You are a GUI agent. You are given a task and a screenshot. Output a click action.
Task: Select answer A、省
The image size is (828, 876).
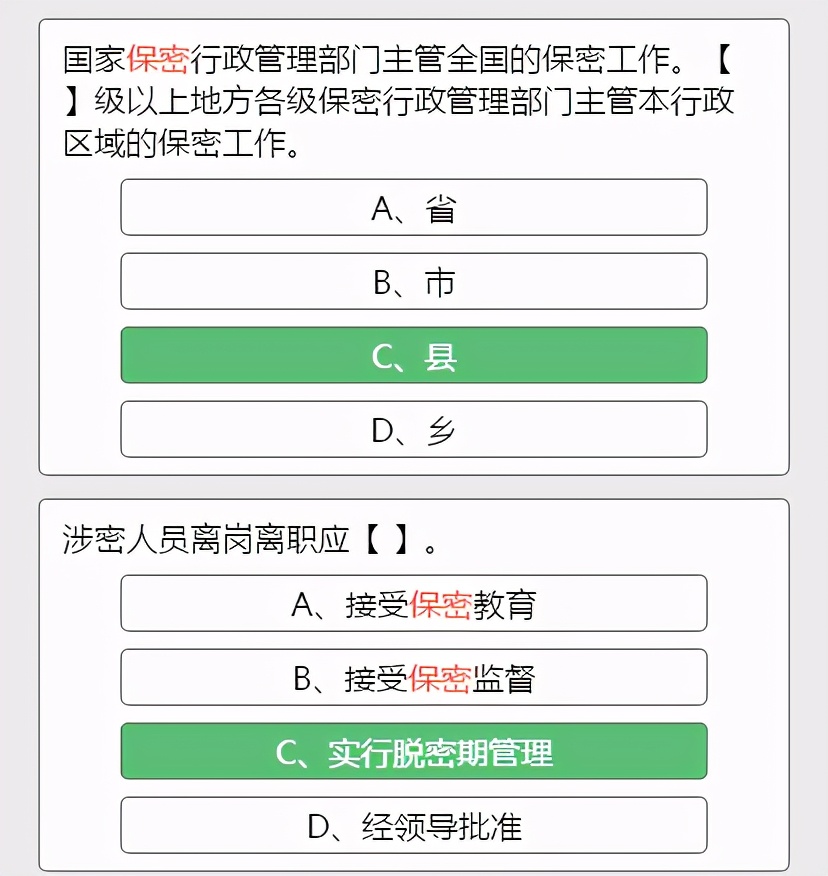[x=413, y=208]
